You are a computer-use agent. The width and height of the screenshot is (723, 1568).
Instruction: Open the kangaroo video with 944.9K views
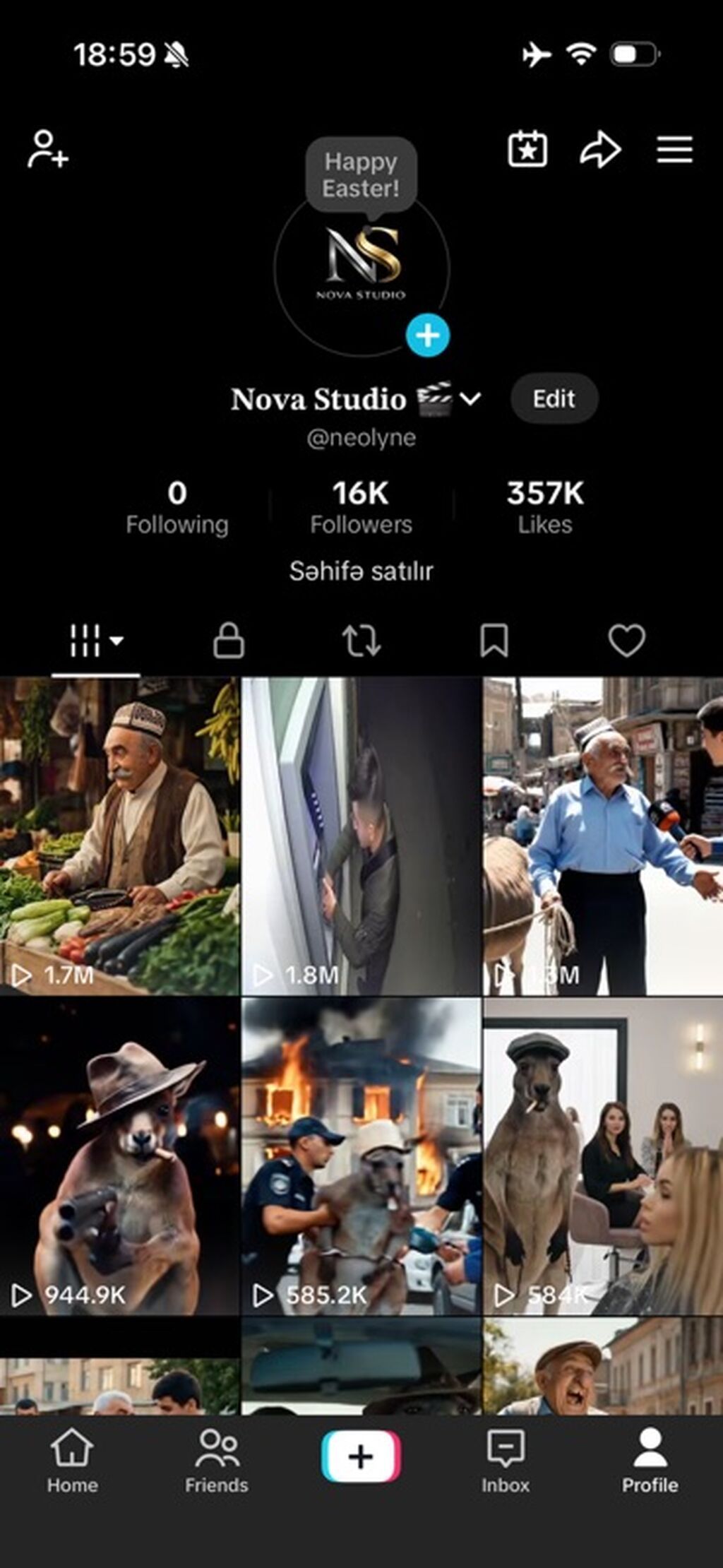(119, 1156)
